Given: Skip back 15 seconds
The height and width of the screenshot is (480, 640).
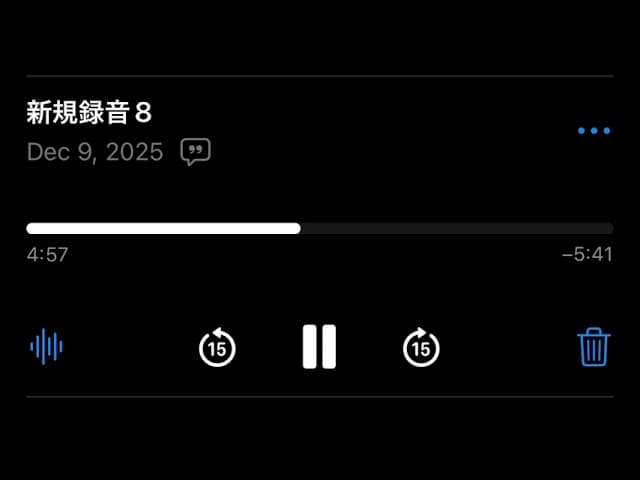Looking at the screenshot, I should [x=217, y=347].
